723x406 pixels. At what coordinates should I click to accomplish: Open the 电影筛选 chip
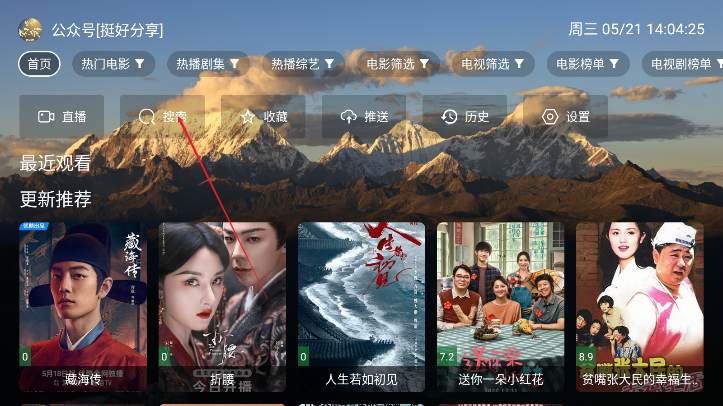click(x=397, y=64)
